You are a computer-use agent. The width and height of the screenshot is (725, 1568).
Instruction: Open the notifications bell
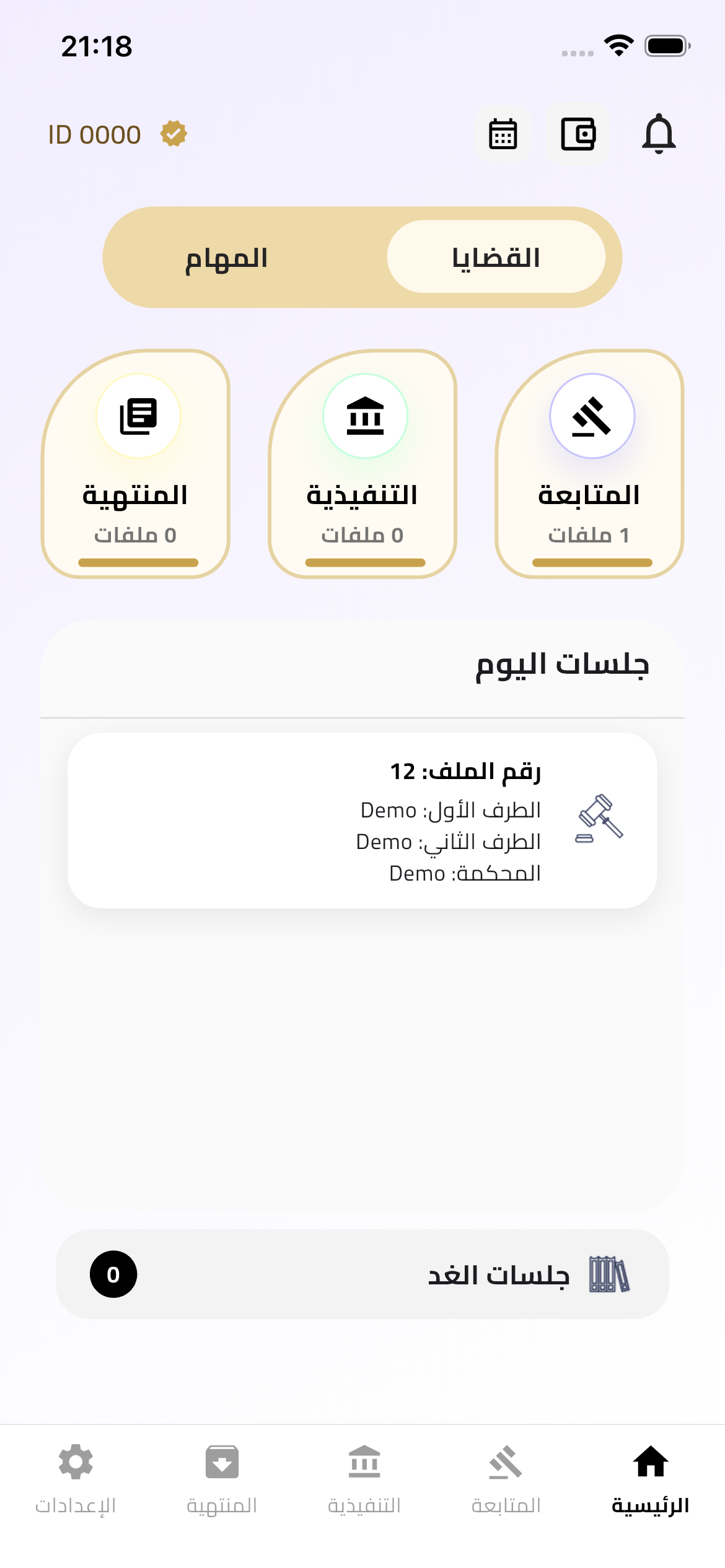[658, 134]
